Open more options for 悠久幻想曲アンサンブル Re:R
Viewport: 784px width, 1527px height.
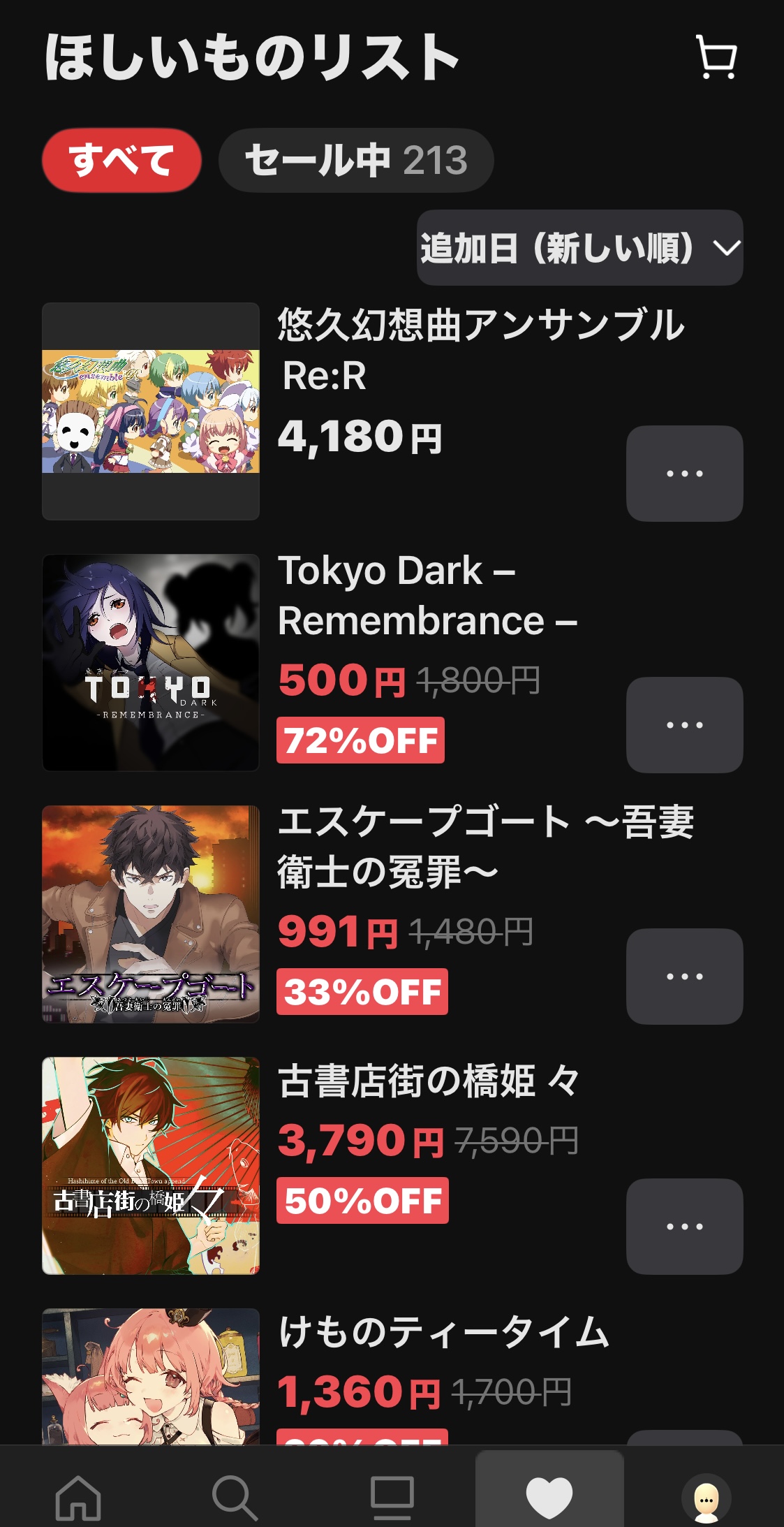pos(684,474)
